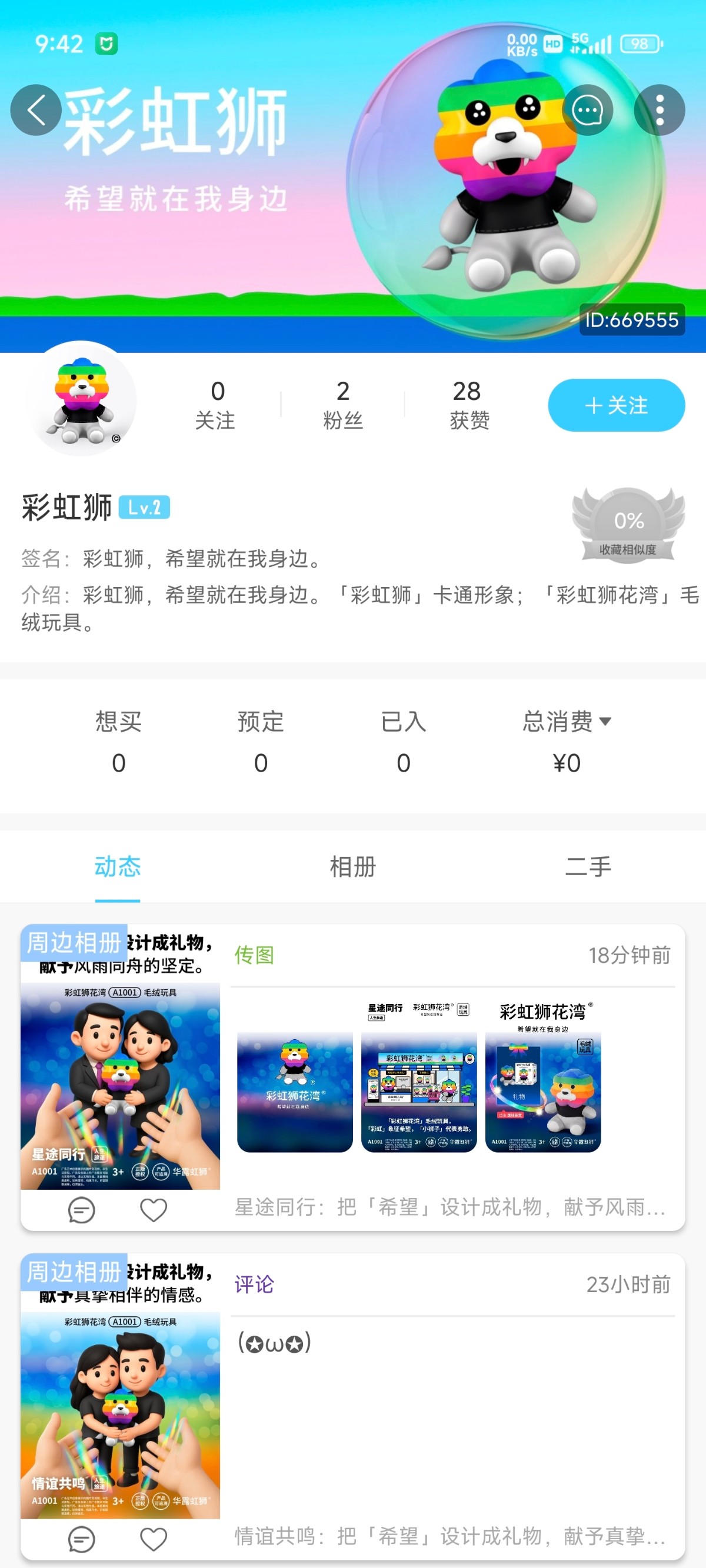This screenshot has width=706, height=1568.
Task: Open the 想买 wishlist count
Action: 119,742
